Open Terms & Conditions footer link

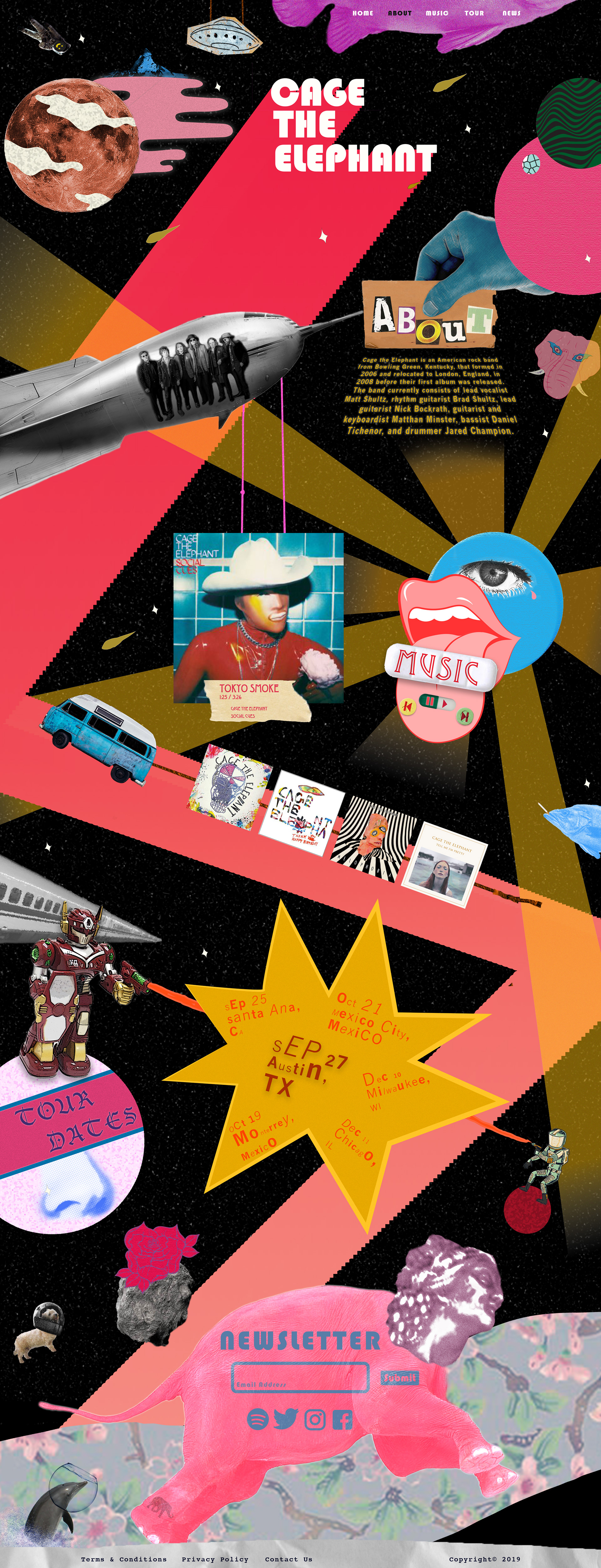click(123, 1559)
